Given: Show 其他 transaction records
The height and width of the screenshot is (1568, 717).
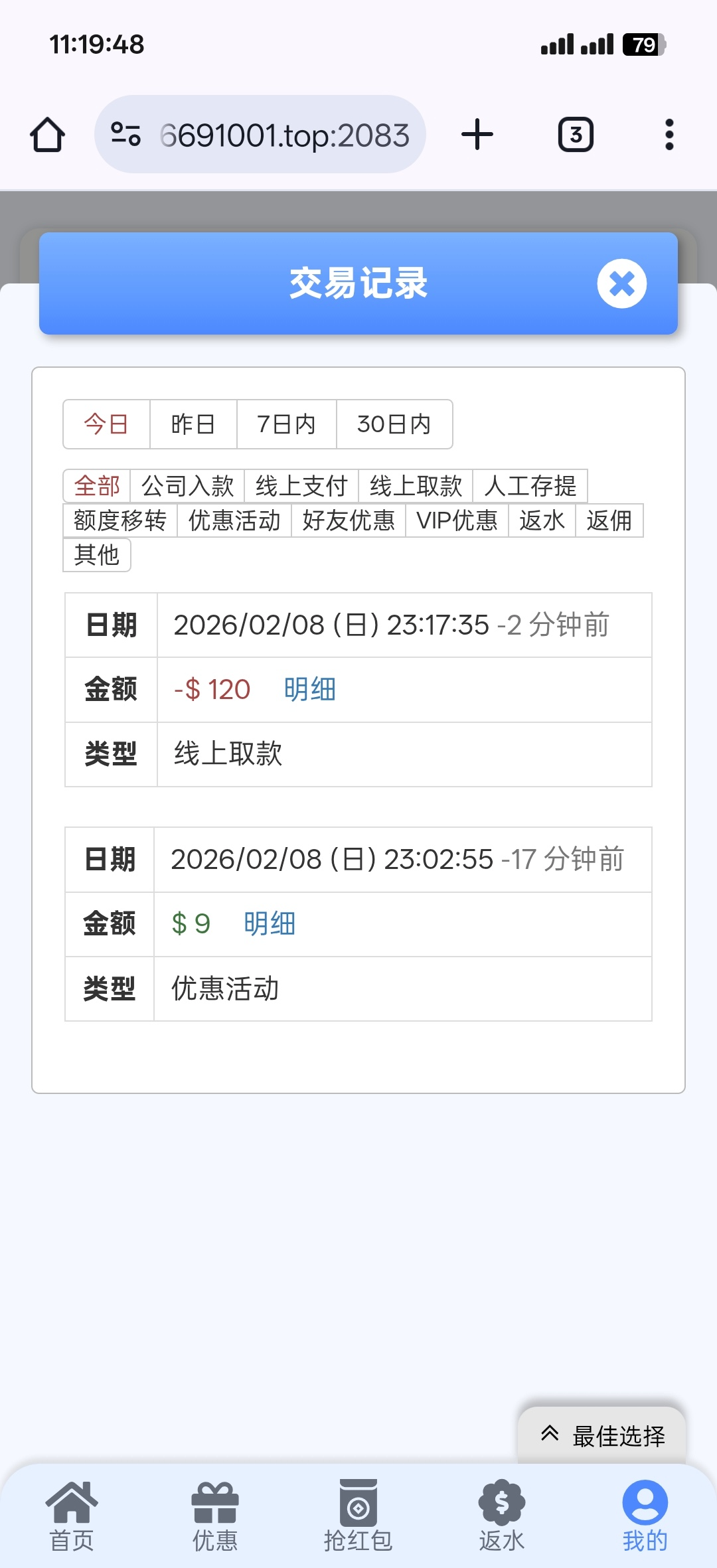Looking at the screenshot, I should point(97,555).
